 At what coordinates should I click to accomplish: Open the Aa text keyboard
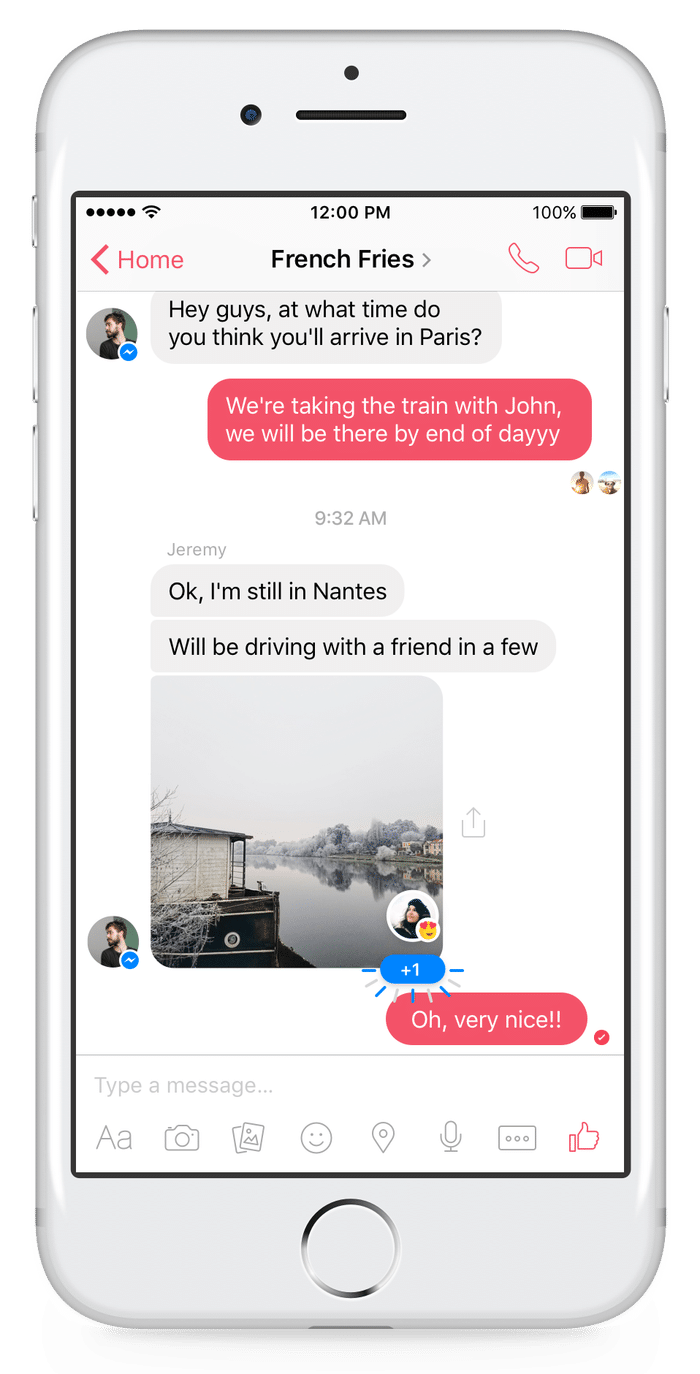pos(114,1138)
